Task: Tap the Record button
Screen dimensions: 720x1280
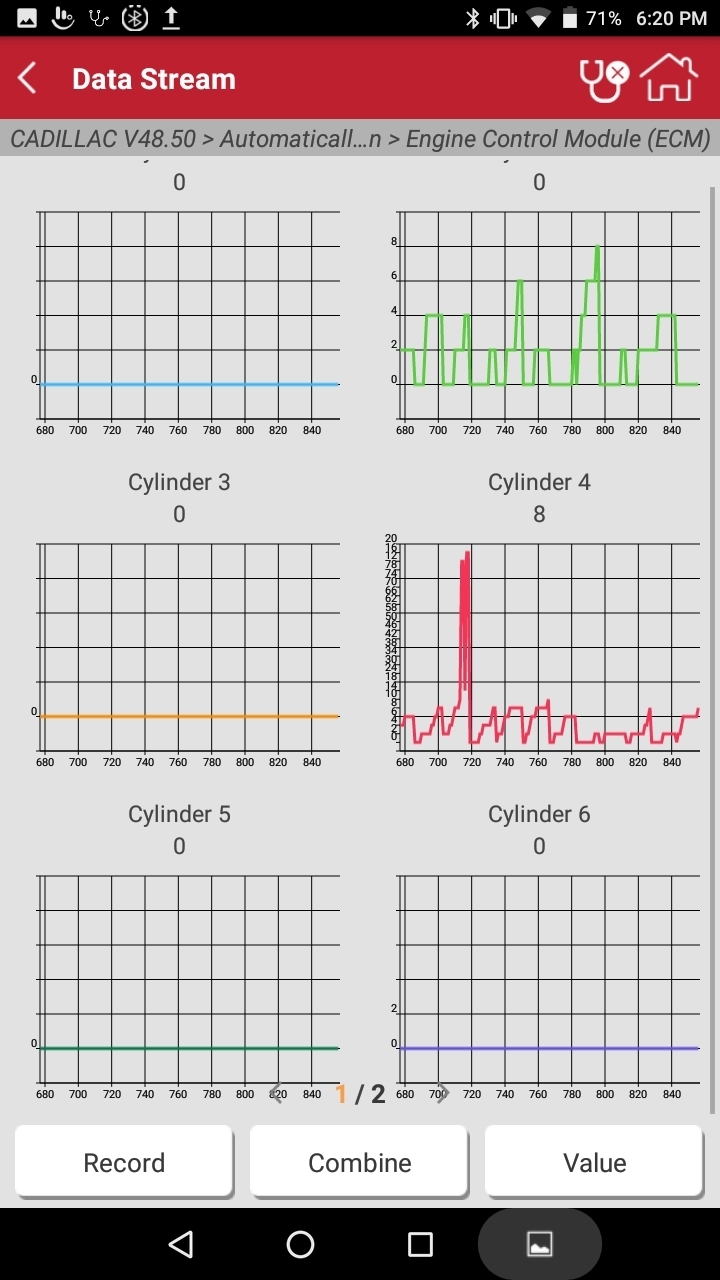Action: point(124,1162)
